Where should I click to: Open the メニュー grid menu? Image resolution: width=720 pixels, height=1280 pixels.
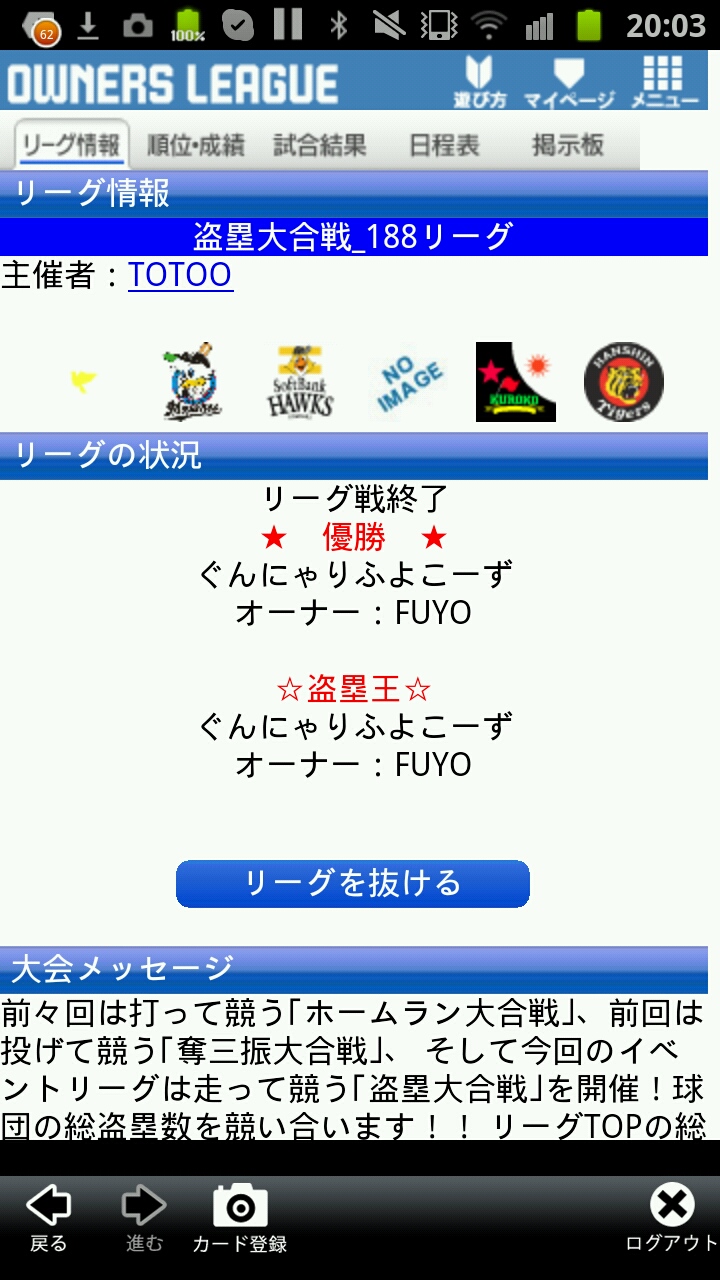tap(663, 82)
